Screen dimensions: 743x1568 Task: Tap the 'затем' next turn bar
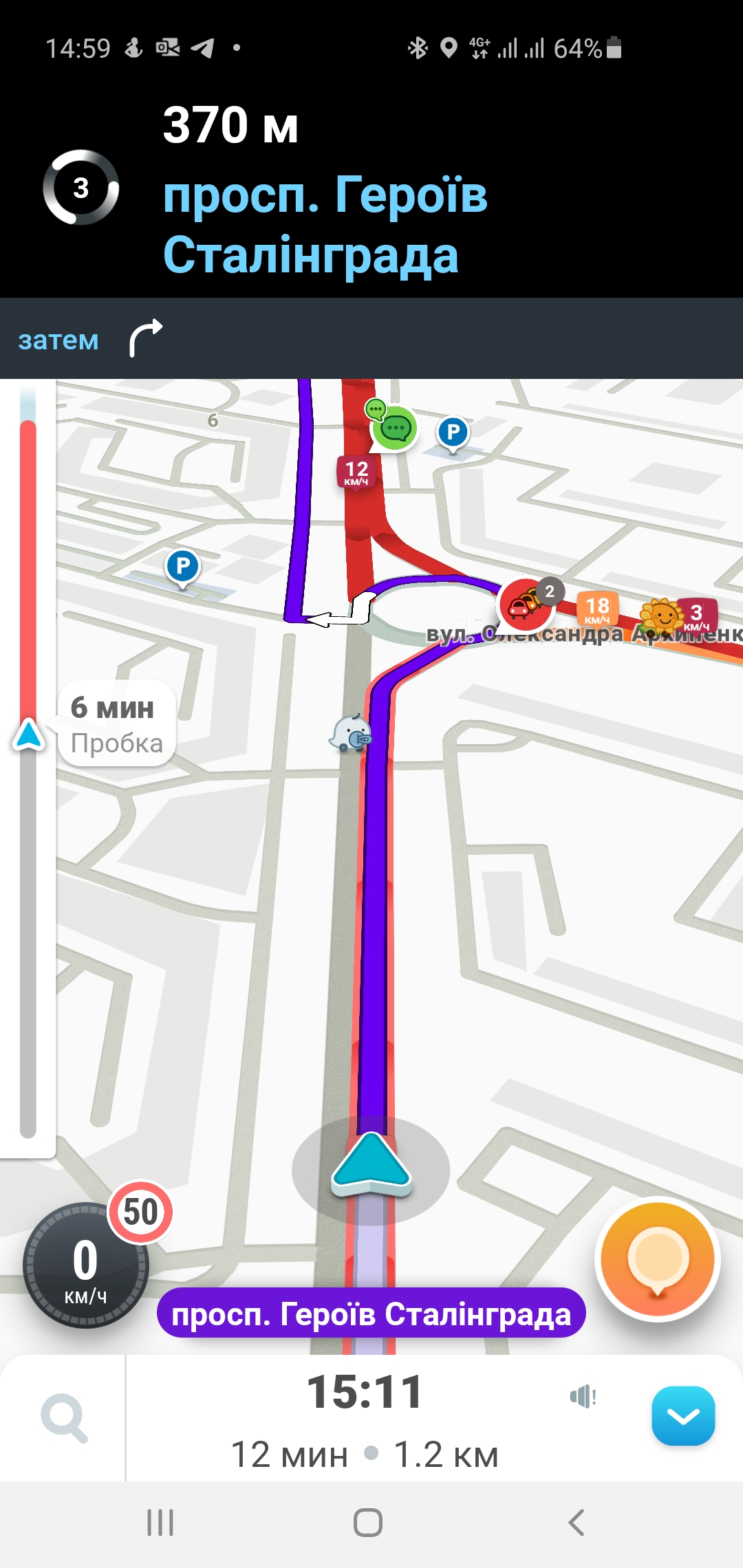pos(371,339)
